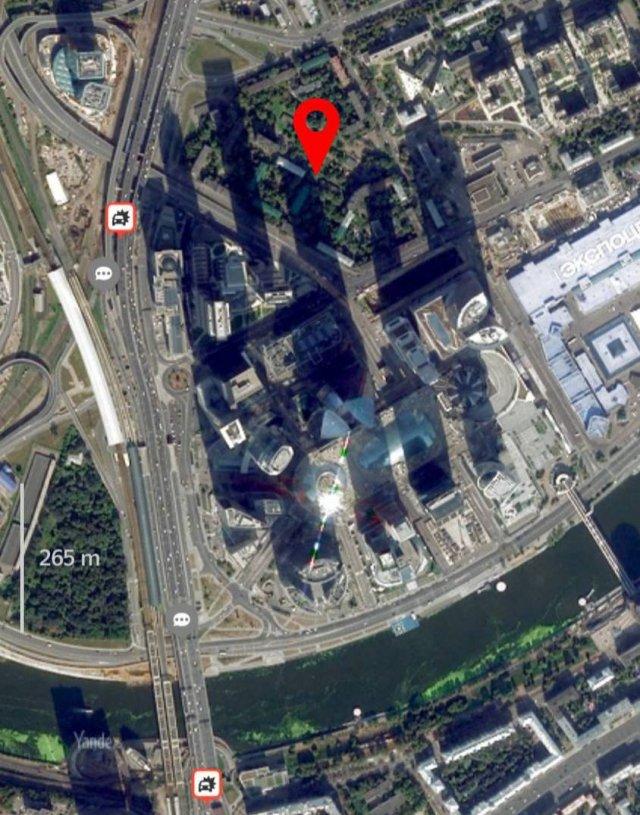View the road comment bubble beside the white-roofed walkway

coord(103,272)
